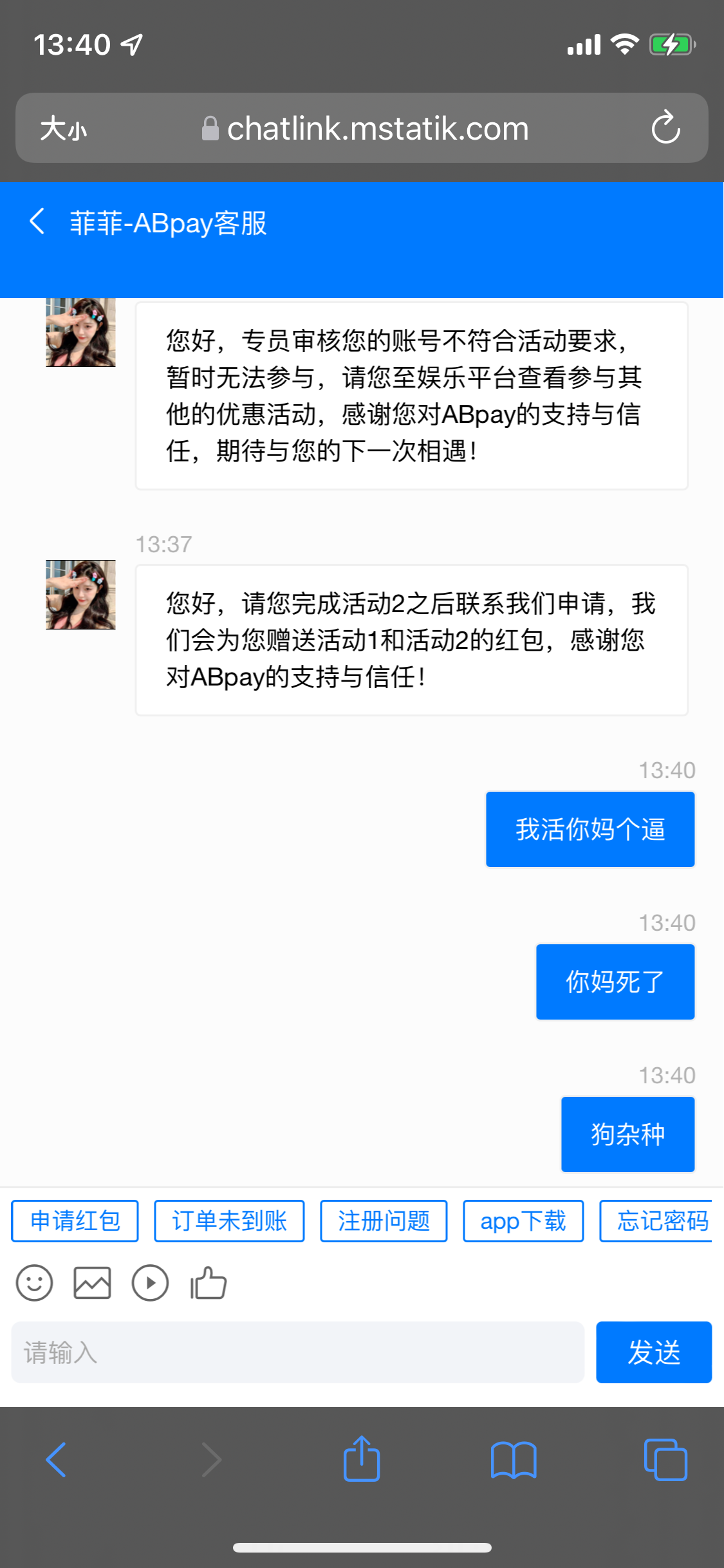Open the emoji picker
The height and width of the screenshot is (1568, 724).
click(34, 1283)
